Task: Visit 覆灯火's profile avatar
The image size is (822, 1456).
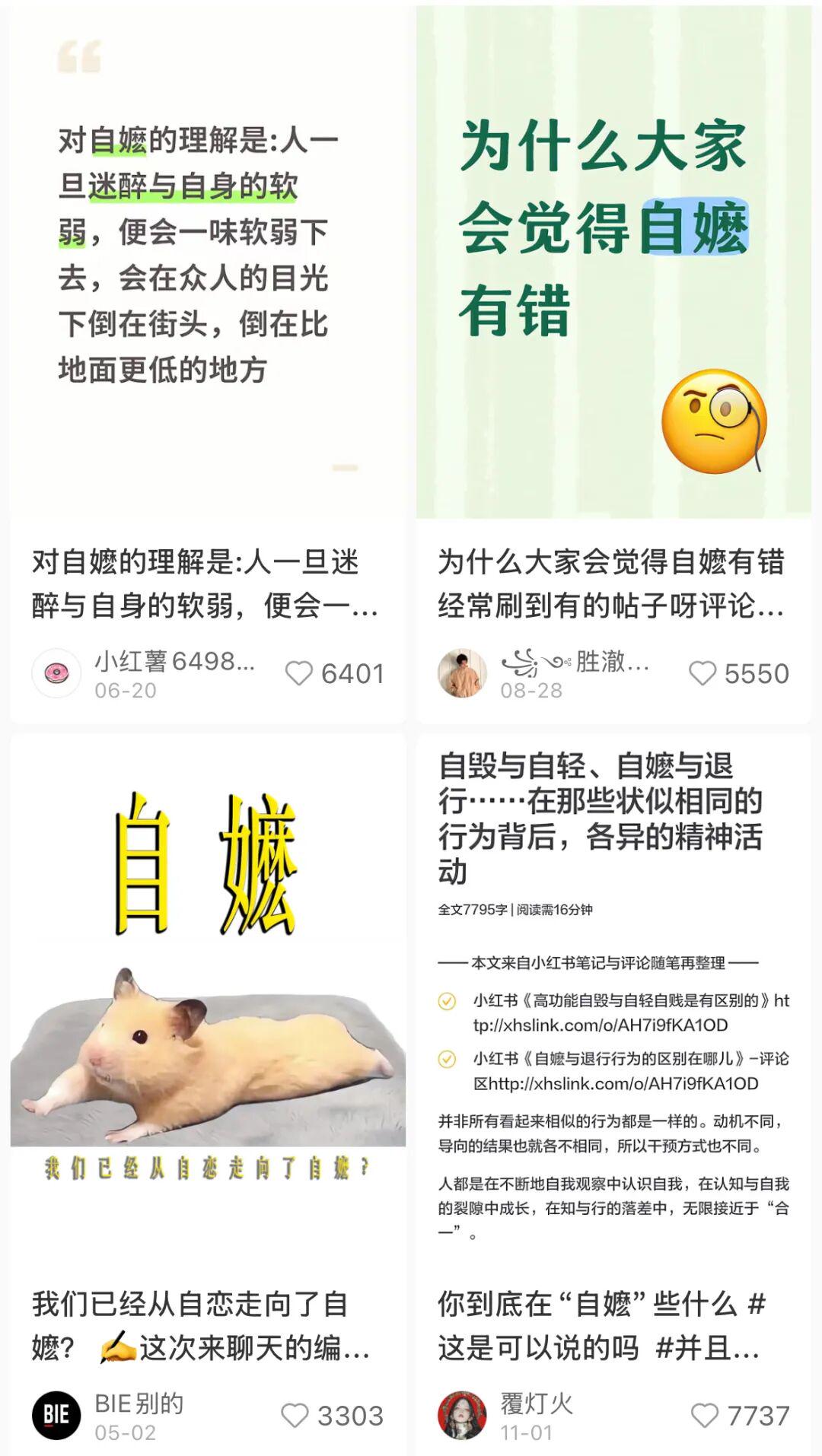Action: 462,1416
